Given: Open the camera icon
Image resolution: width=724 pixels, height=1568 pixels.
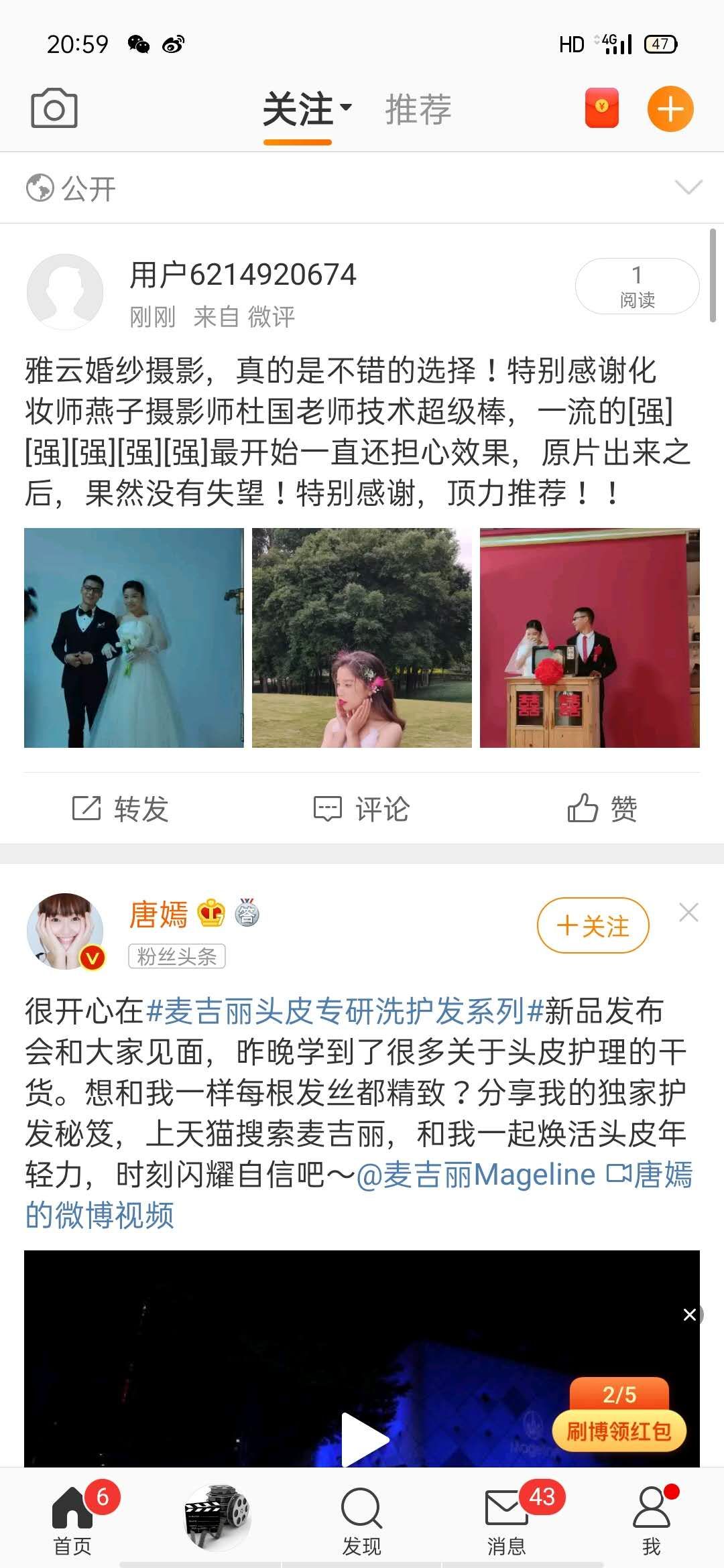Looking at the screenshot, I should [x=54, y=109].
